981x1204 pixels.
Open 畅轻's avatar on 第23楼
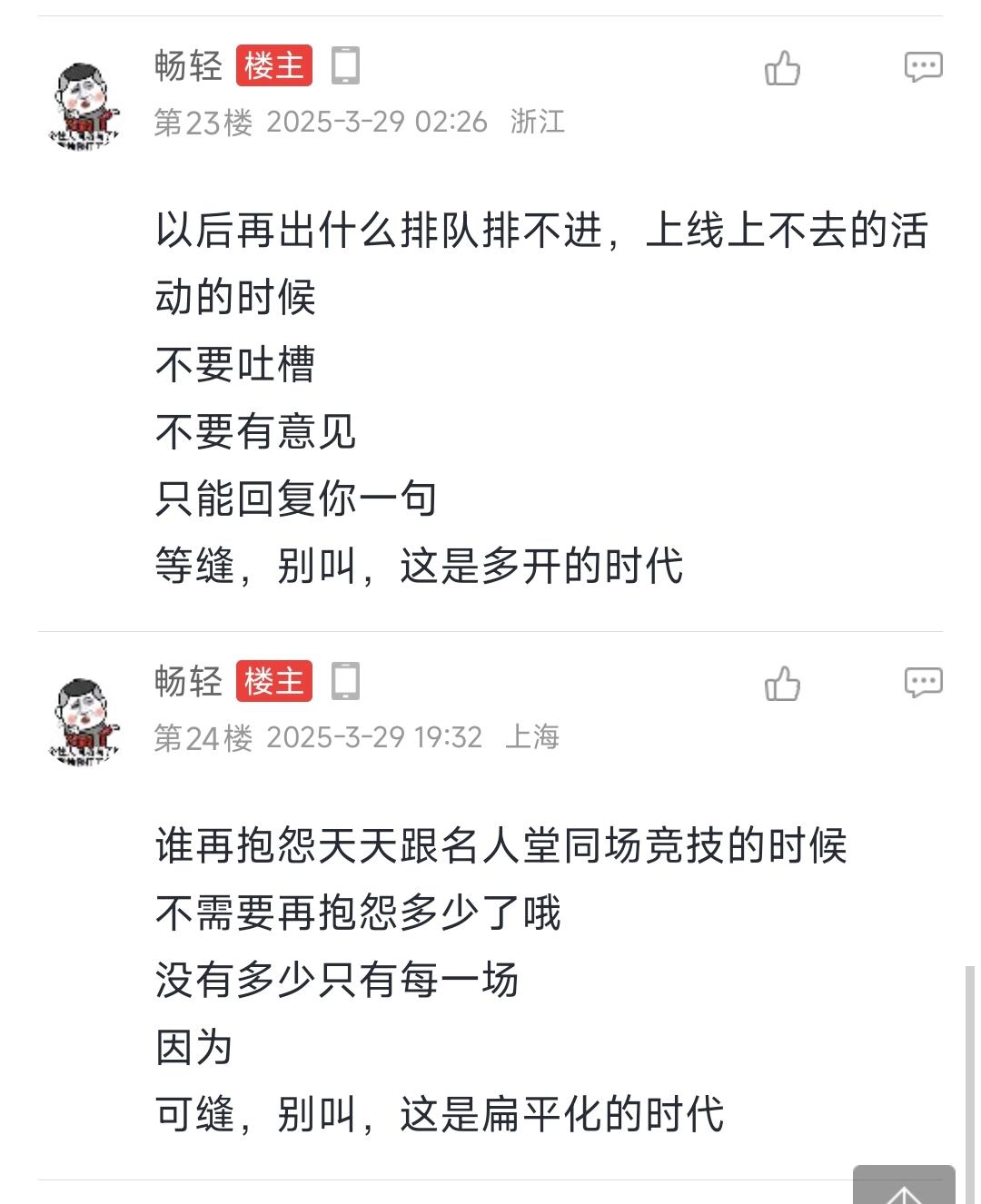click(84, 106)
